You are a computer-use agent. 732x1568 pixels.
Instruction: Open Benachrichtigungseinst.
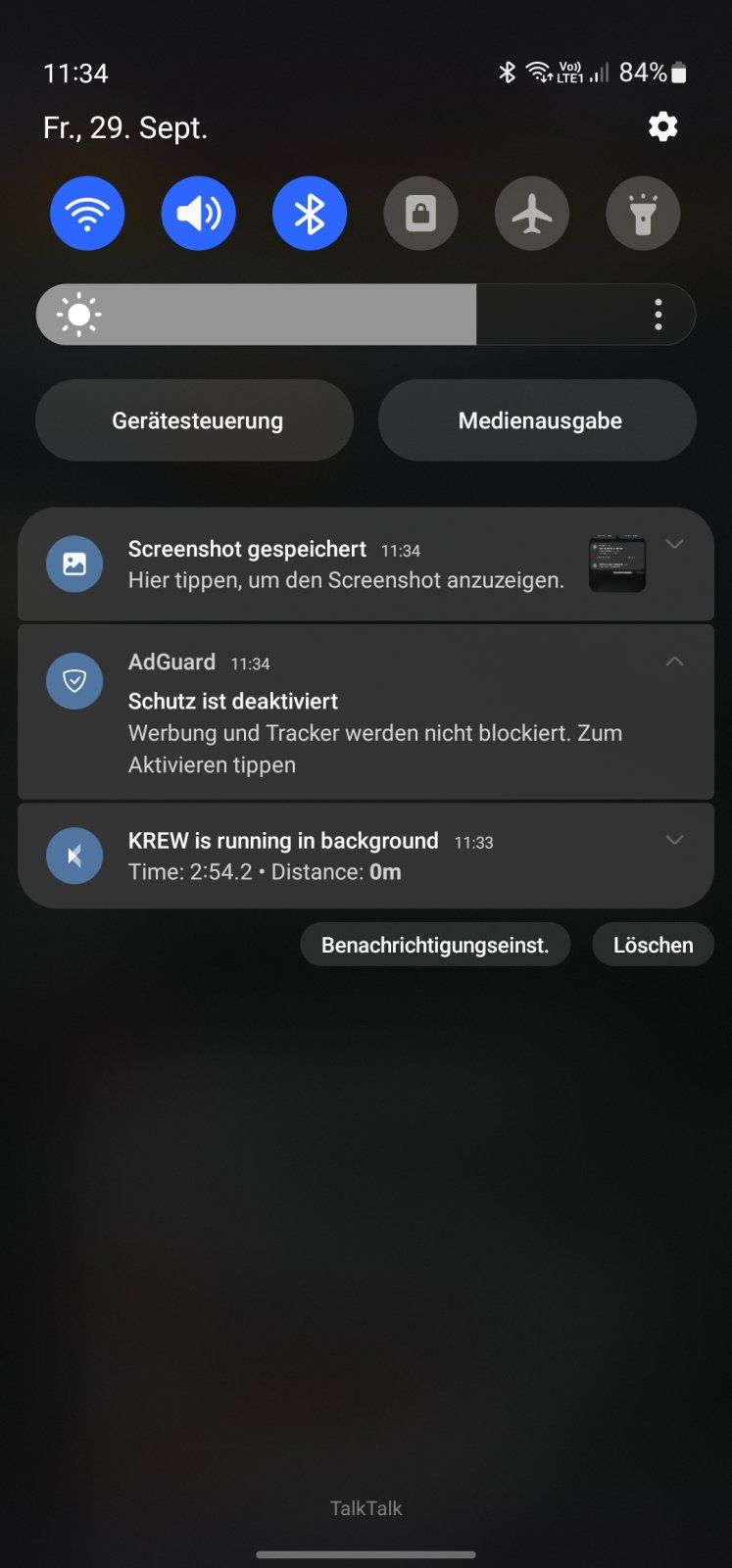coord(435,945)
